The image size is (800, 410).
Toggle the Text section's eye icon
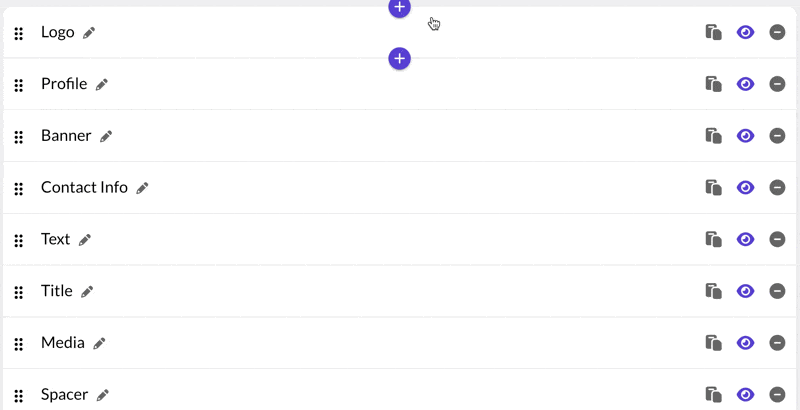pos(745,239)
